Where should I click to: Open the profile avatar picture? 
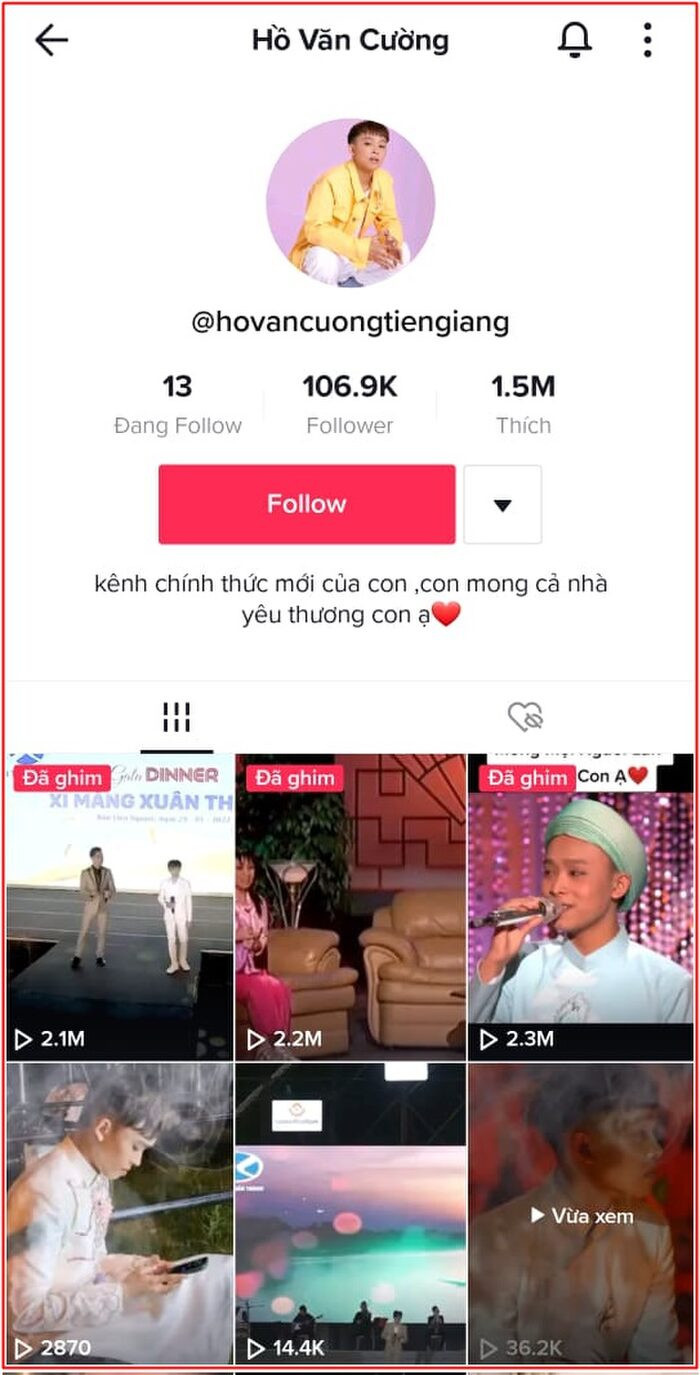click(x=350, y=204)
